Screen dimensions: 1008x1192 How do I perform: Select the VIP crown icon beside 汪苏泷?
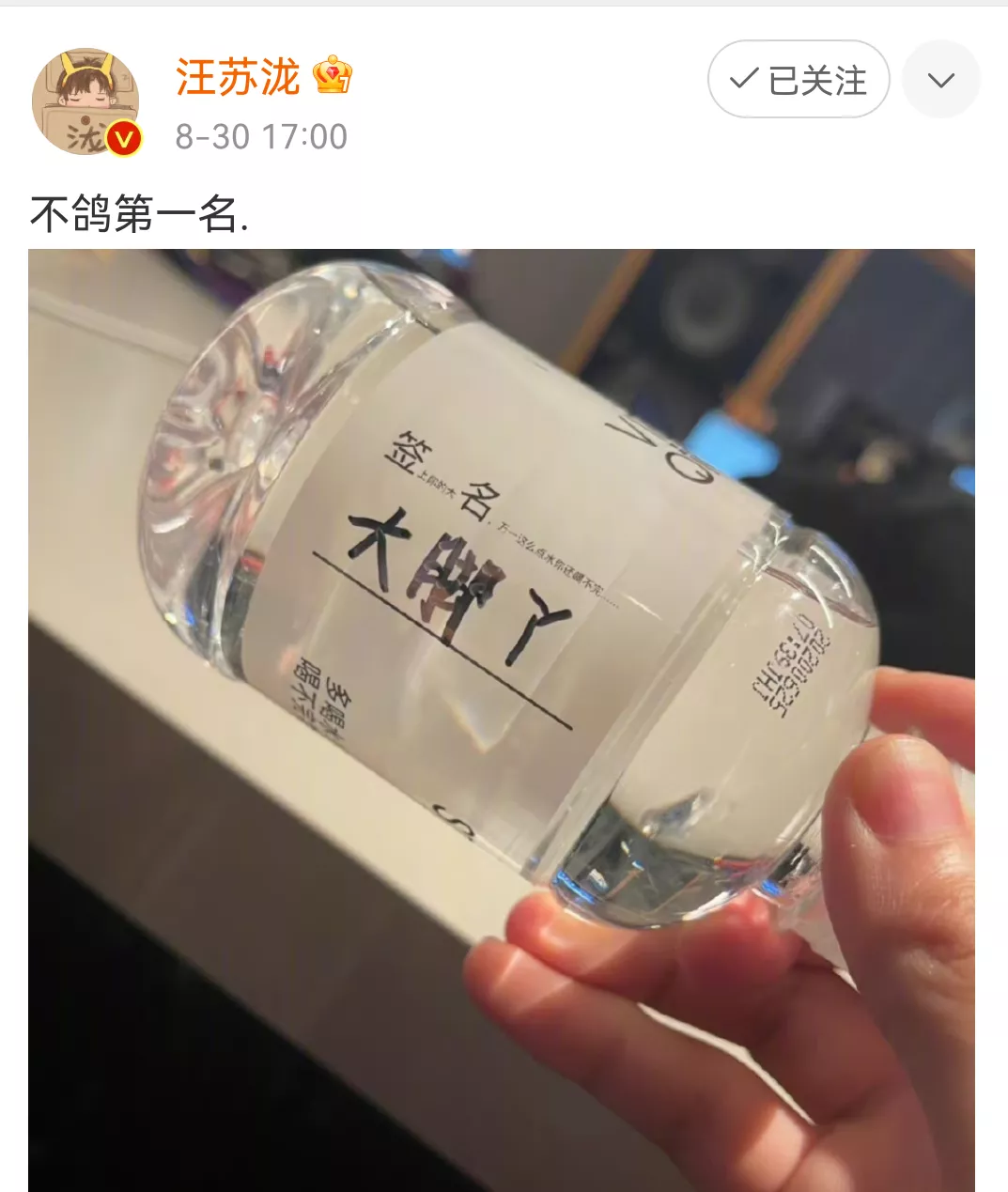click(x=332, y=79)
